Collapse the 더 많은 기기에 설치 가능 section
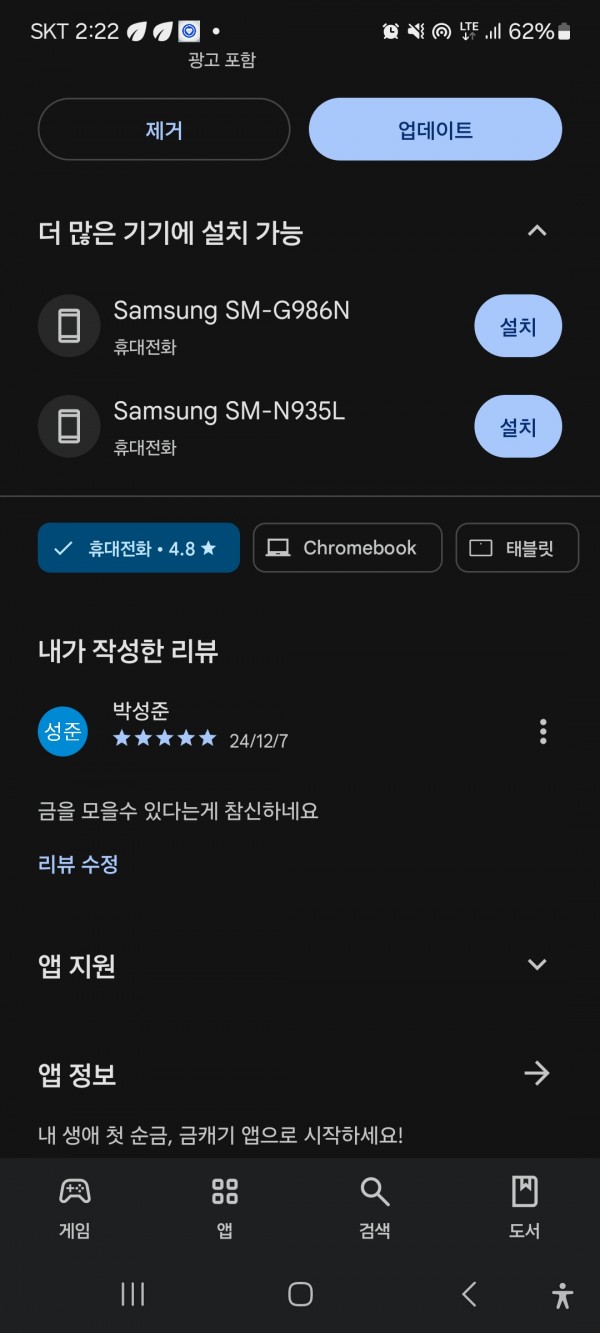The image size is (600, 1333). pyautogui.click(x=537, y=231)
